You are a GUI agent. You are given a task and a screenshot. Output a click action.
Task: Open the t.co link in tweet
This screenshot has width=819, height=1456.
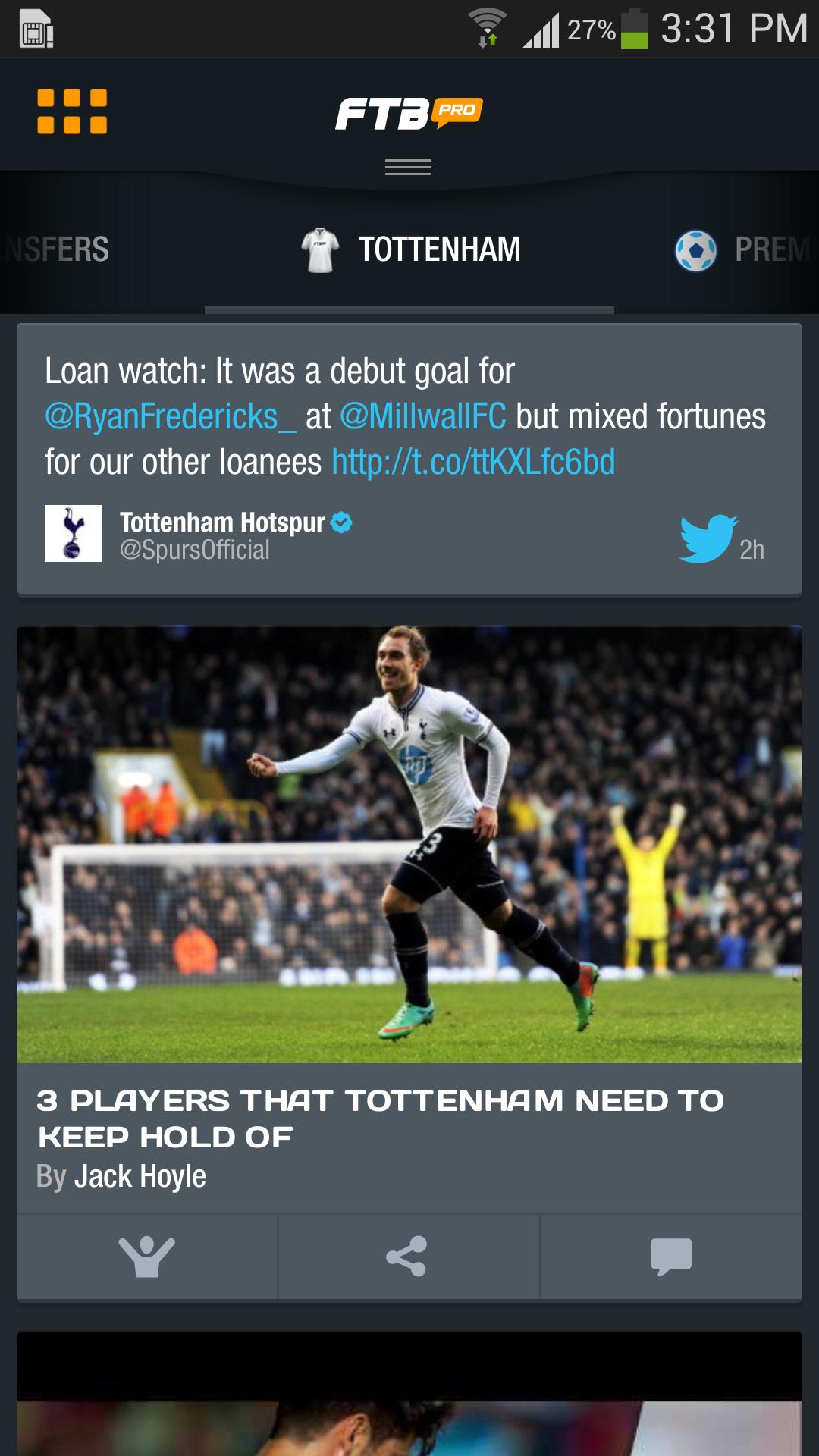tap(473, 463)
